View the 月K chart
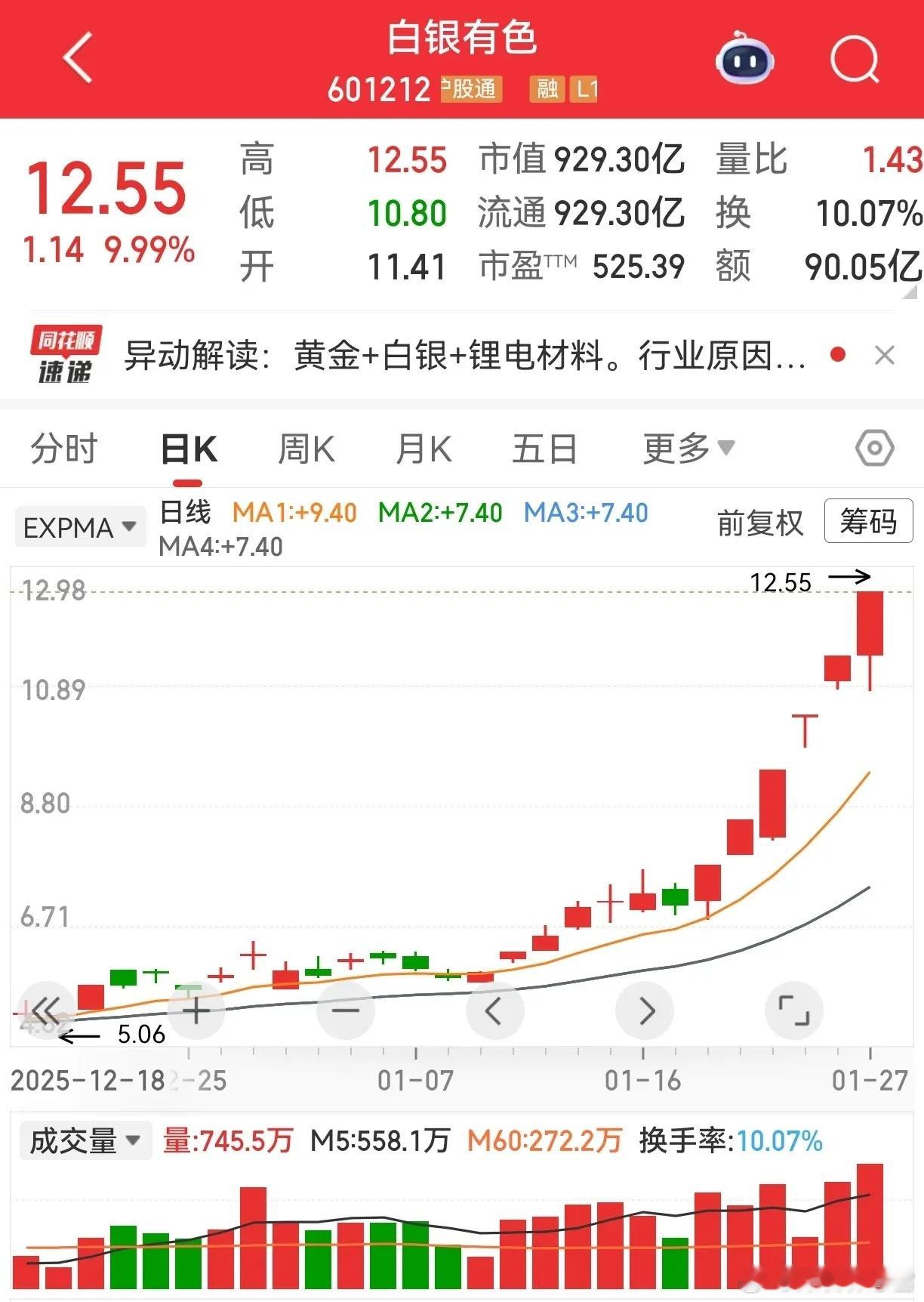The image size is (924, 1302). (423, 449)
